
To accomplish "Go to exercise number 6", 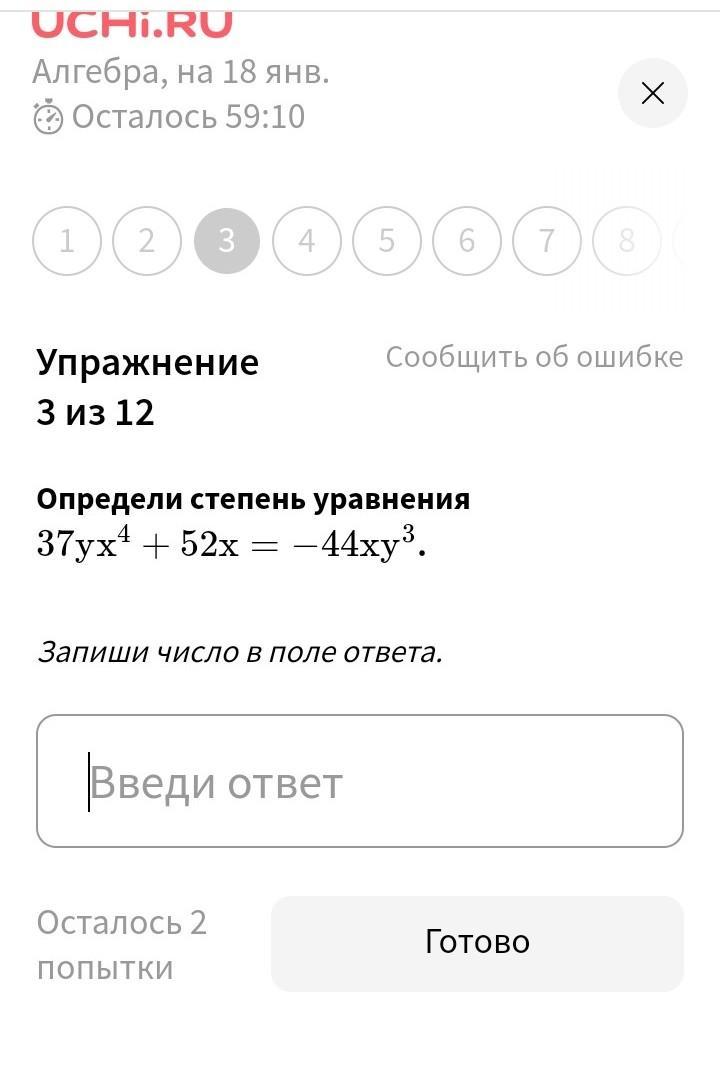I will click(466, 241).
